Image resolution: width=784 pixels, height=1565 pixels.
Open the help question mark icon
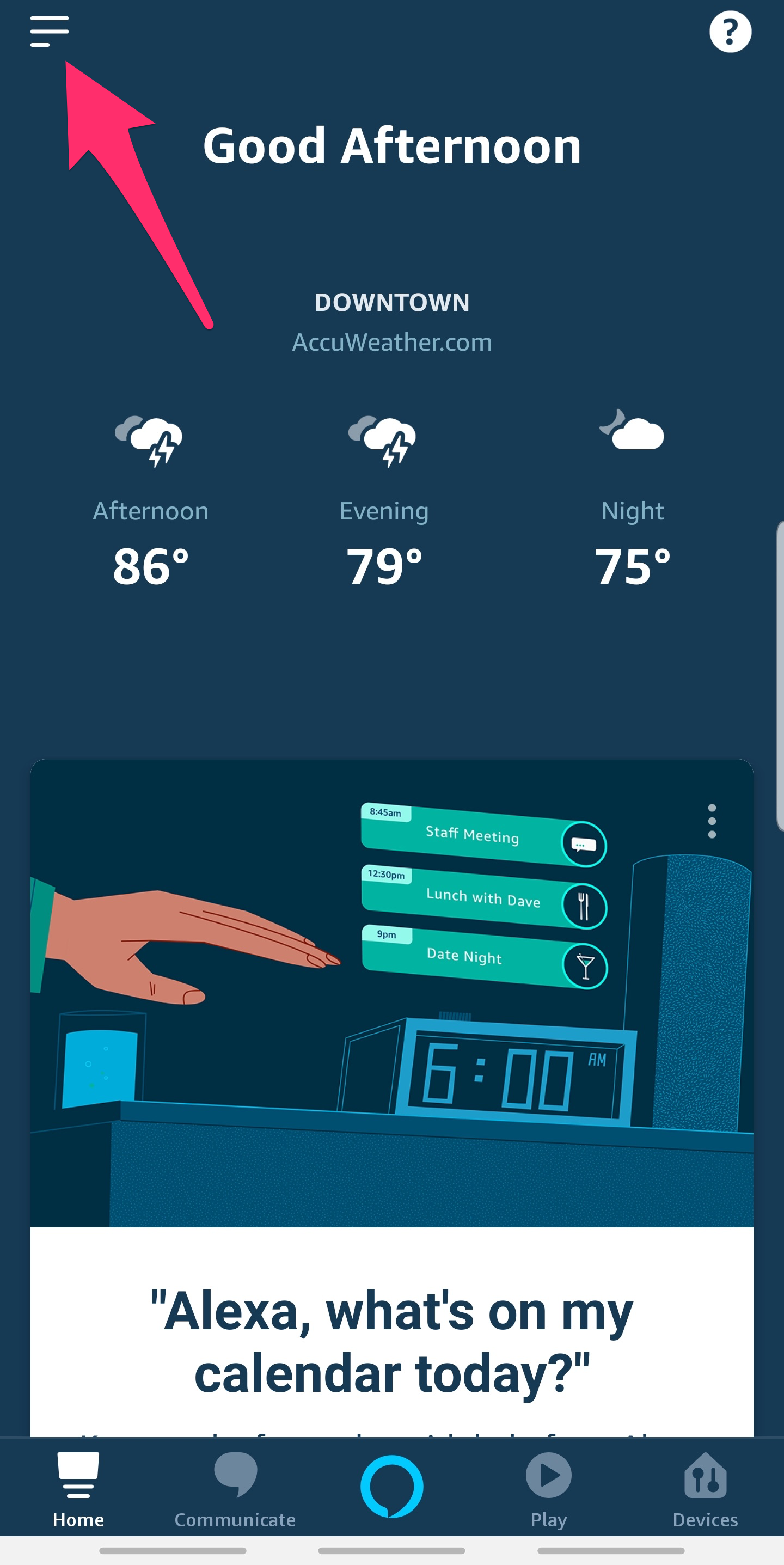coord(730,32)
